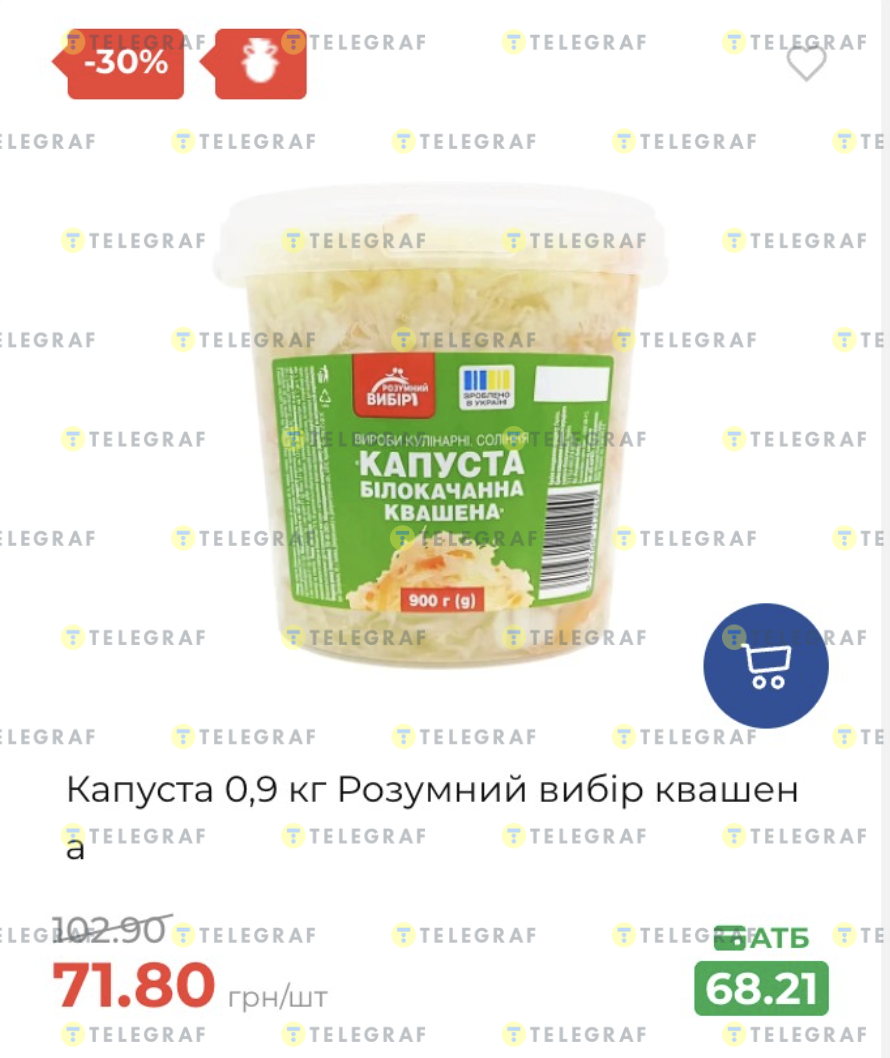Open the Капуста Розумний вибір product page
The image size is (890, 1058).
(x=432, y=791)
